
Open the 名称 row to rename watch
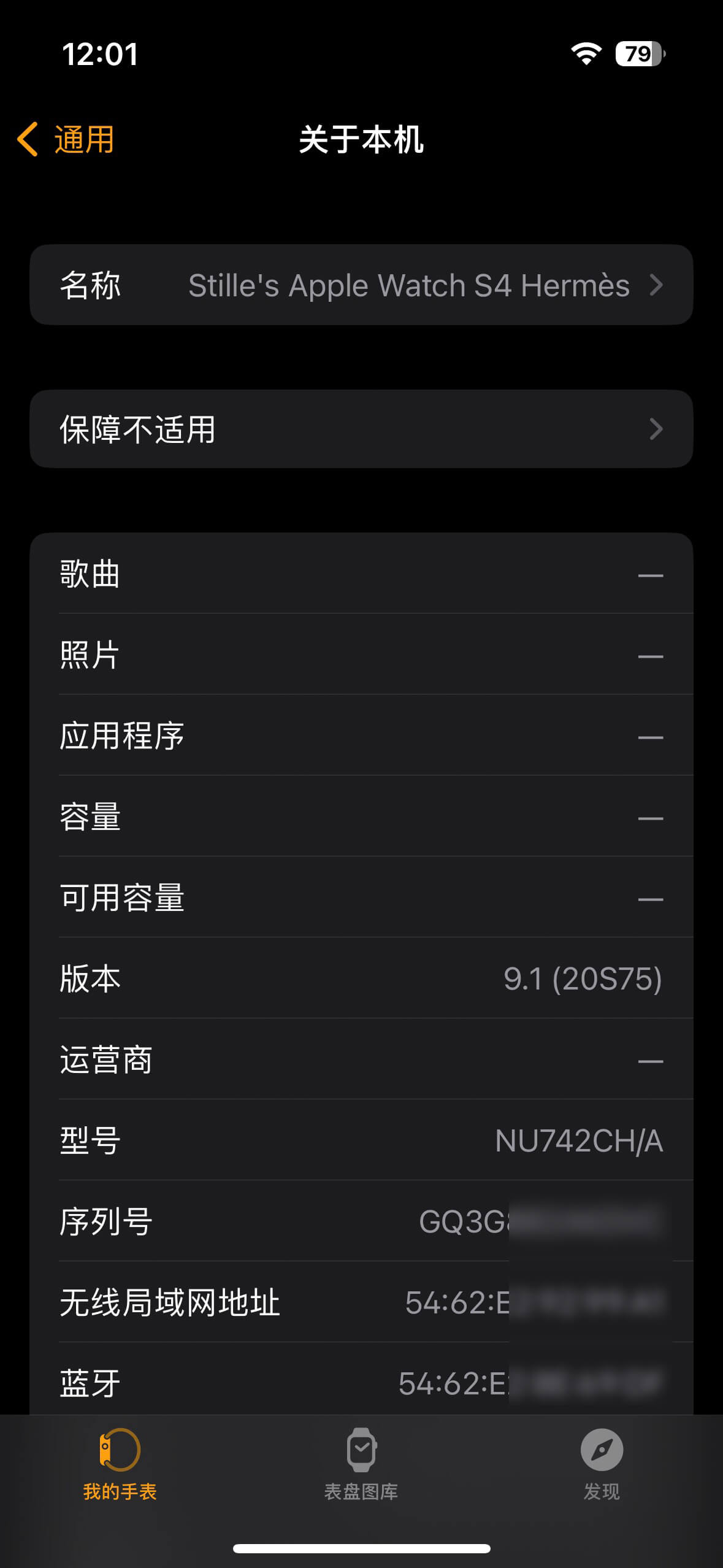coord(361,285)
